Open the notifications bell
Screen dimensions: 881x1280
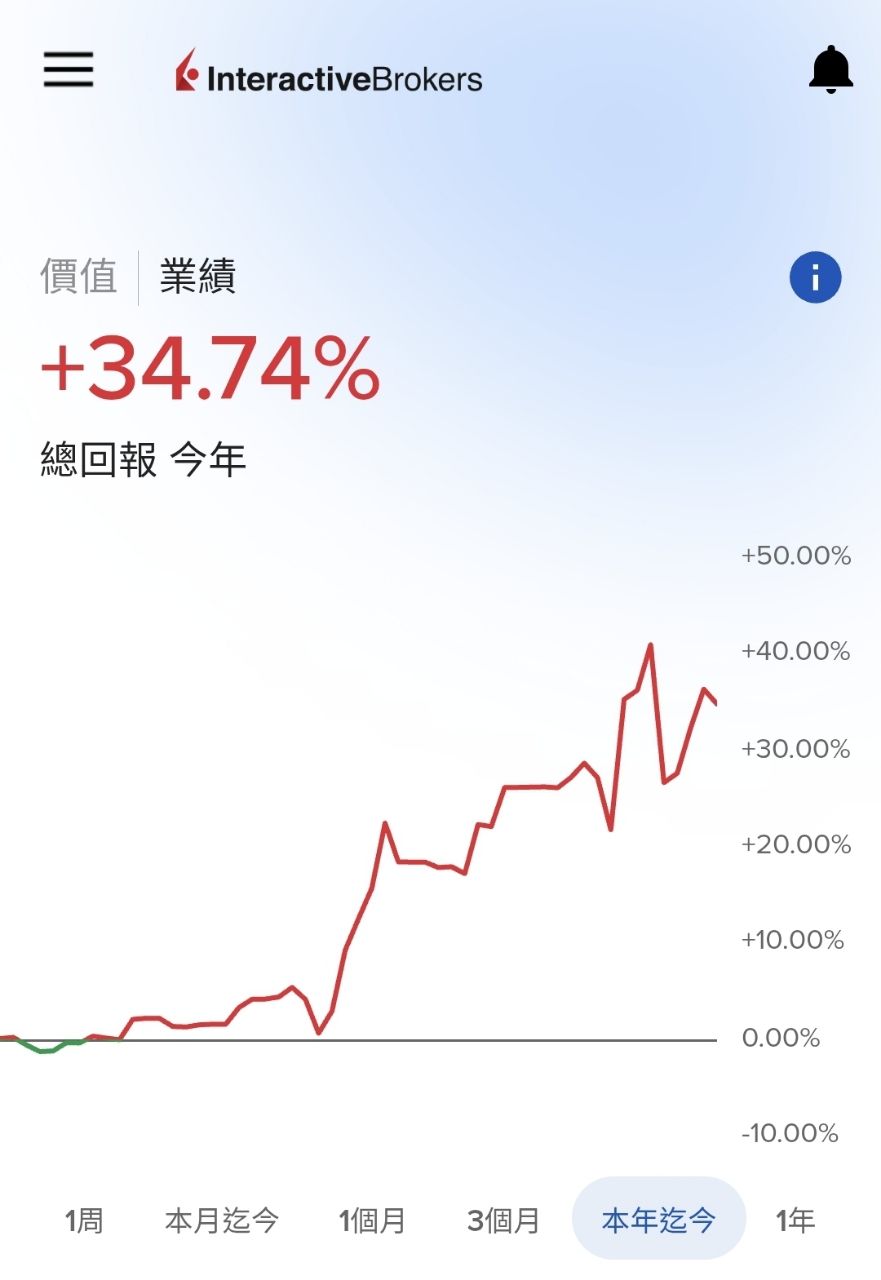click(830, 70)
